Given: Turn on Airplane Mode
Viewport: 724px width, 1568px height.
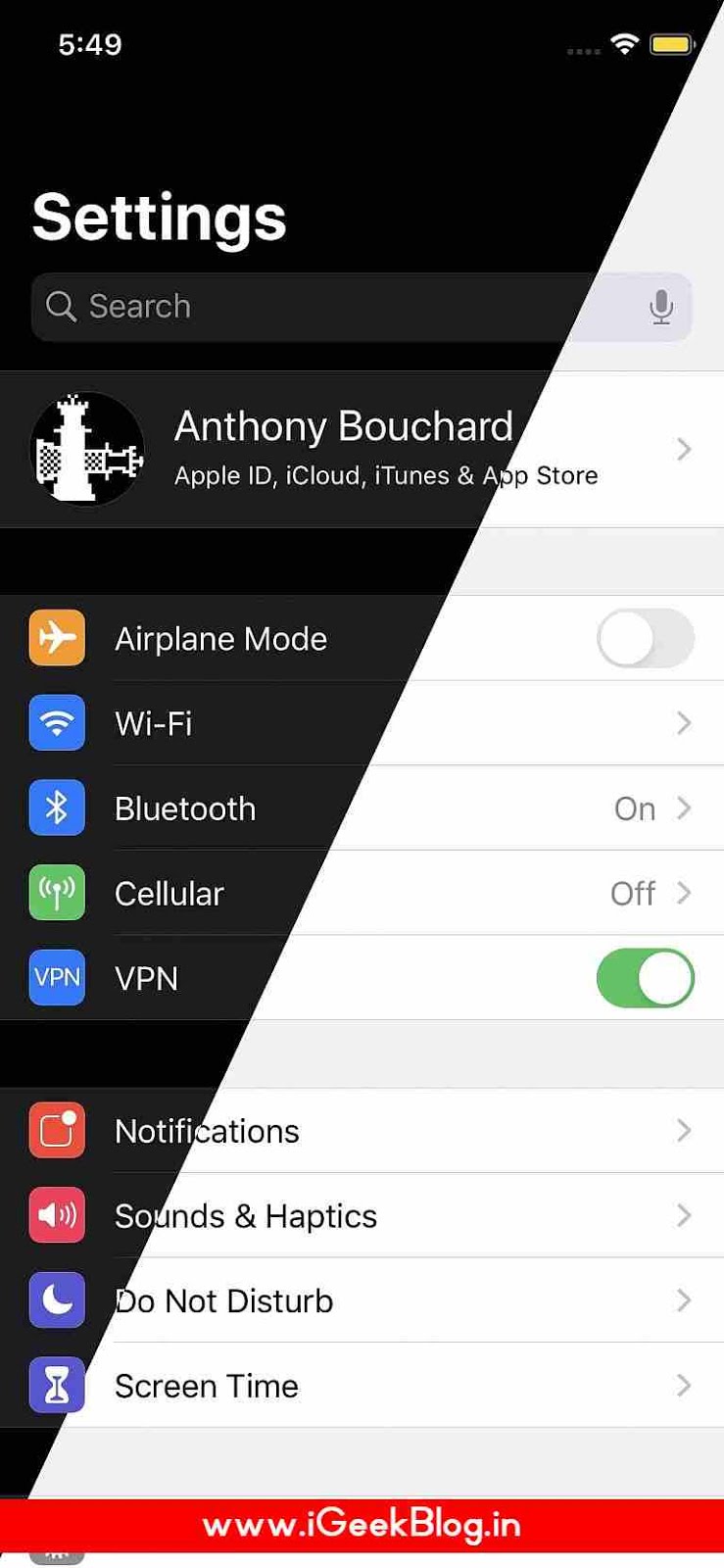Looking at the screenshot, I should pyautogui.click(x=646, y=638).
